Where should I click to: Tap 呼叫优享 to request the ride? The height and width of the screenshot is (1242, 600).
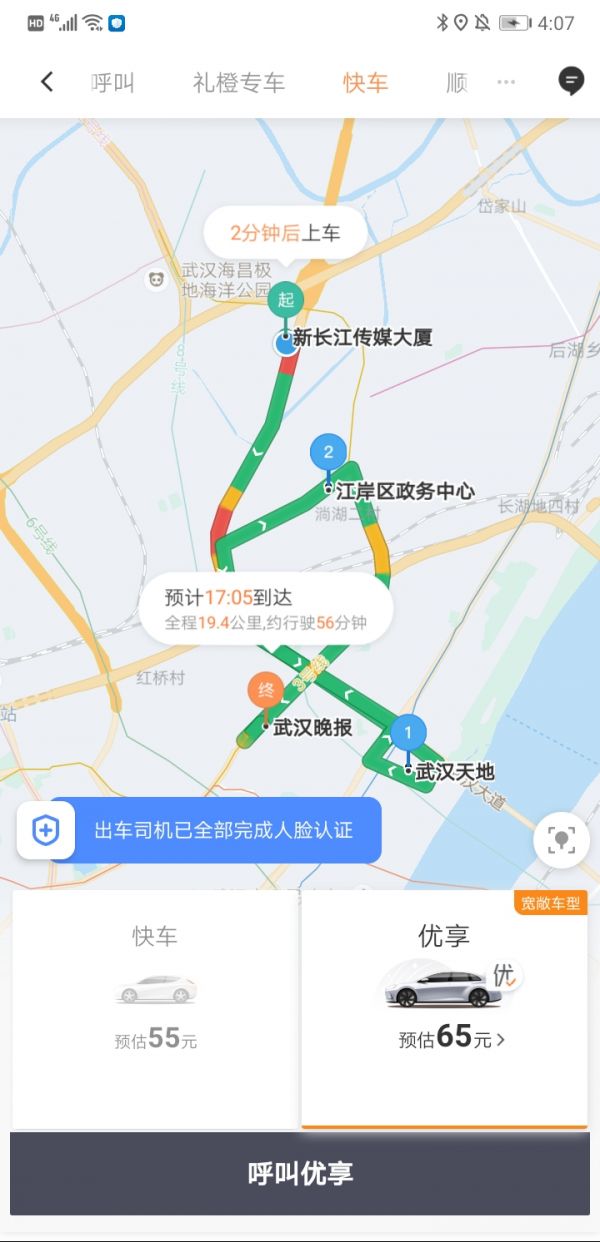(x=300, y=1172)
